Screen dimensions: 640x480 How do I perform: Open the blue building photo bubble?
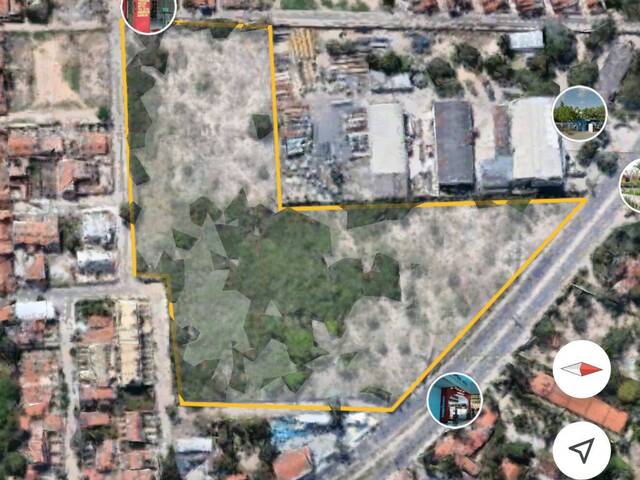[x=579, y=113]
